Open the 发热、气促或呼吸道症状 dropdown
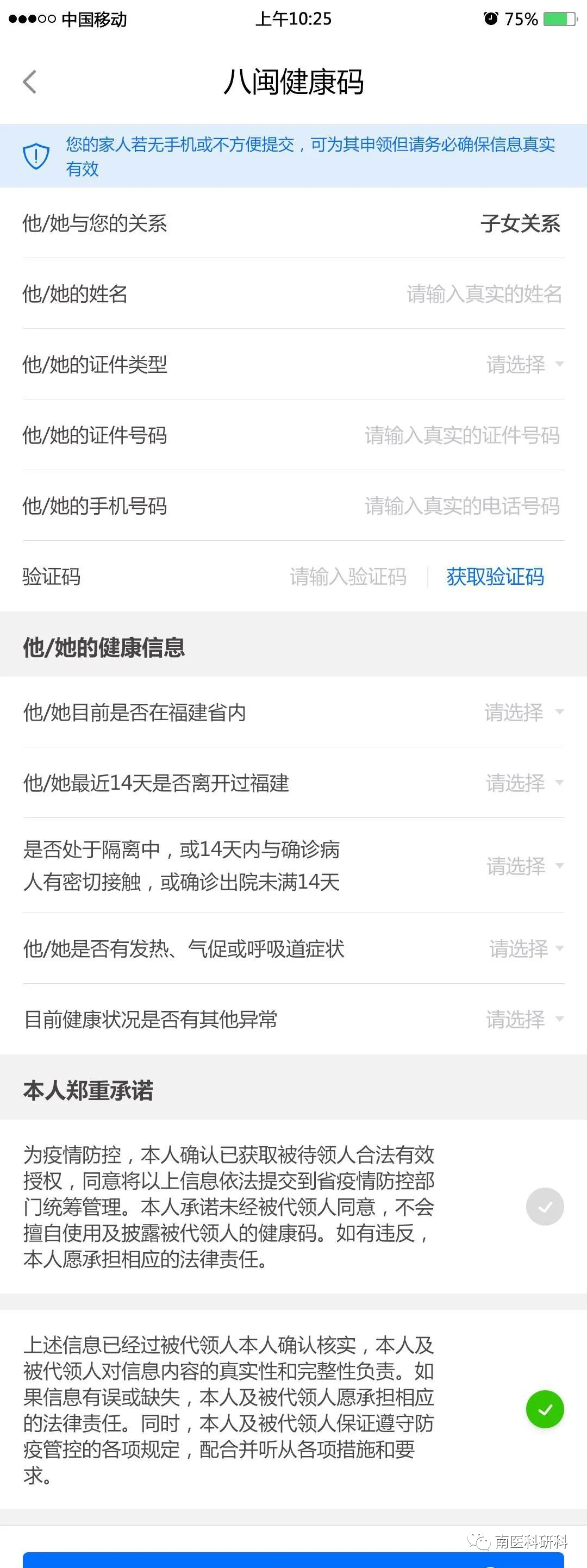This screenshot has width=587, height=1568. tap(525, 948)
